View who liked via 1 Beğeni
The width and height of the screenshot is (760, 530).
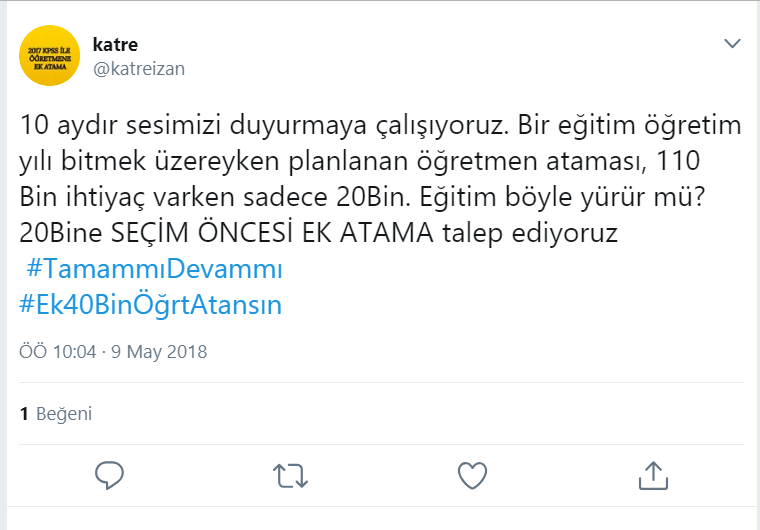pos(56,413)
